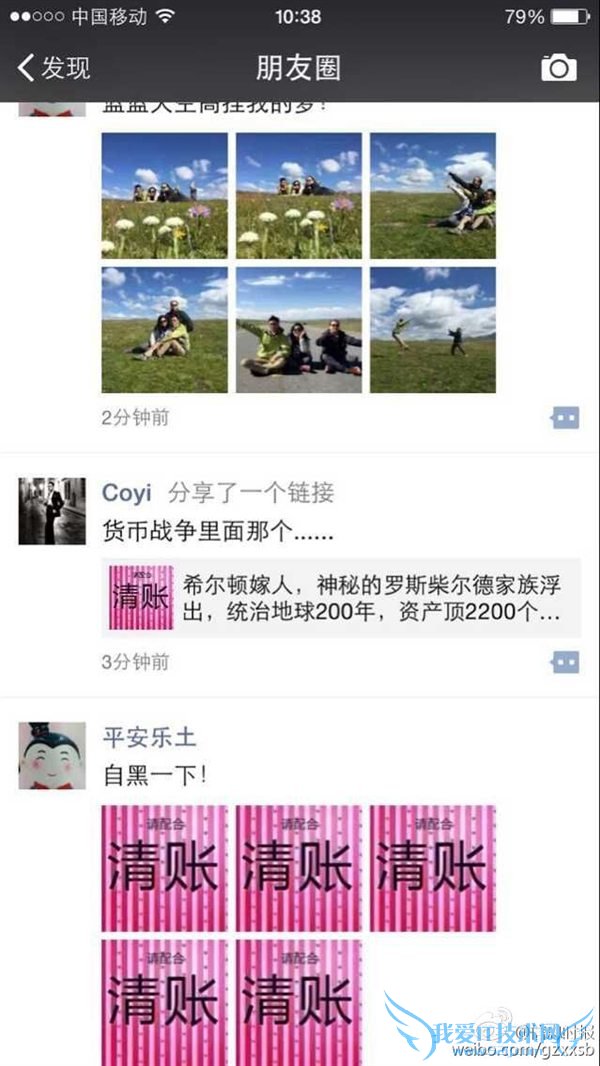Image resolution: width=600 pixels, height=1066 pixels.
Task: Open the first flower-field photo in grid
Action: coord(165,196)
